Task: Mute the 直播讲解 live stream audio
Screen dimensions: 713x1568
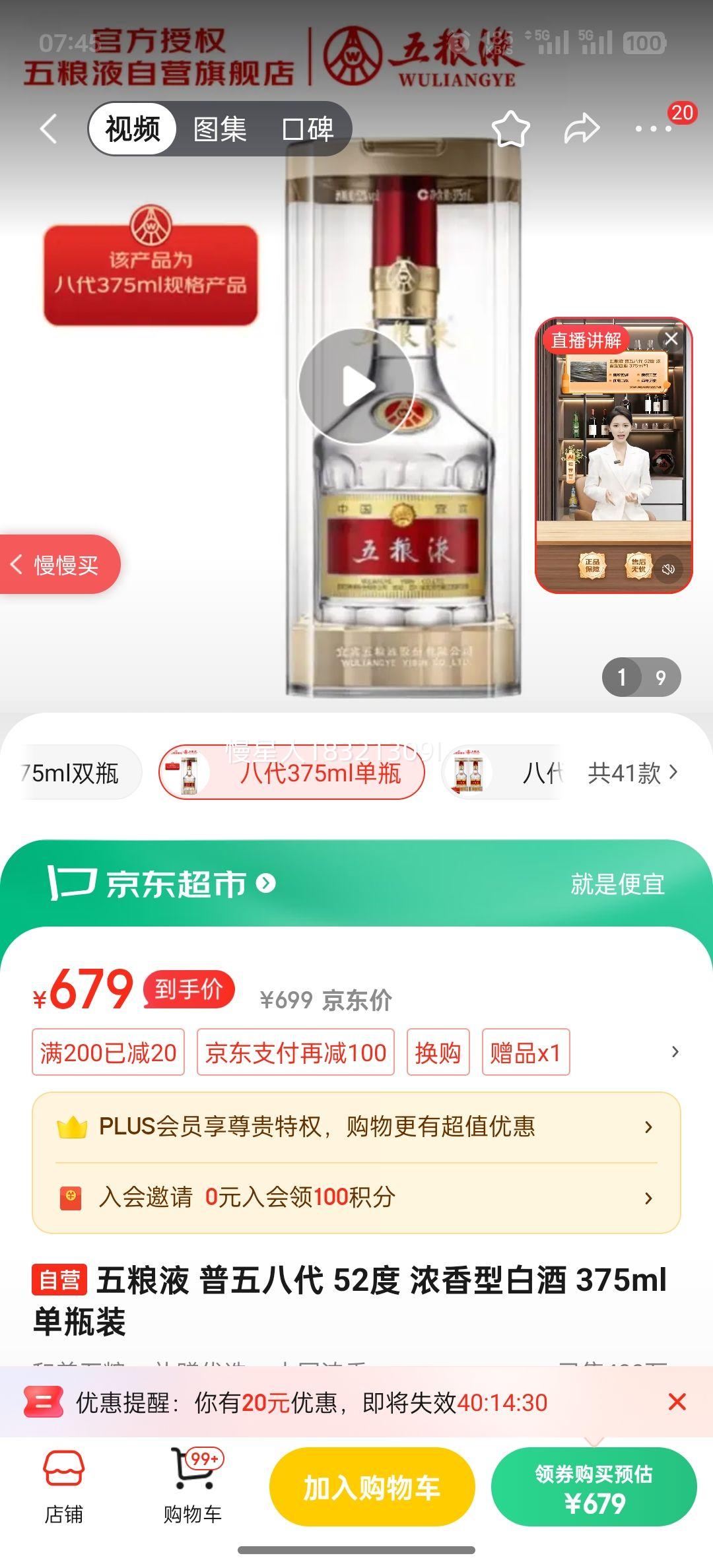Action: click(669, 569)
